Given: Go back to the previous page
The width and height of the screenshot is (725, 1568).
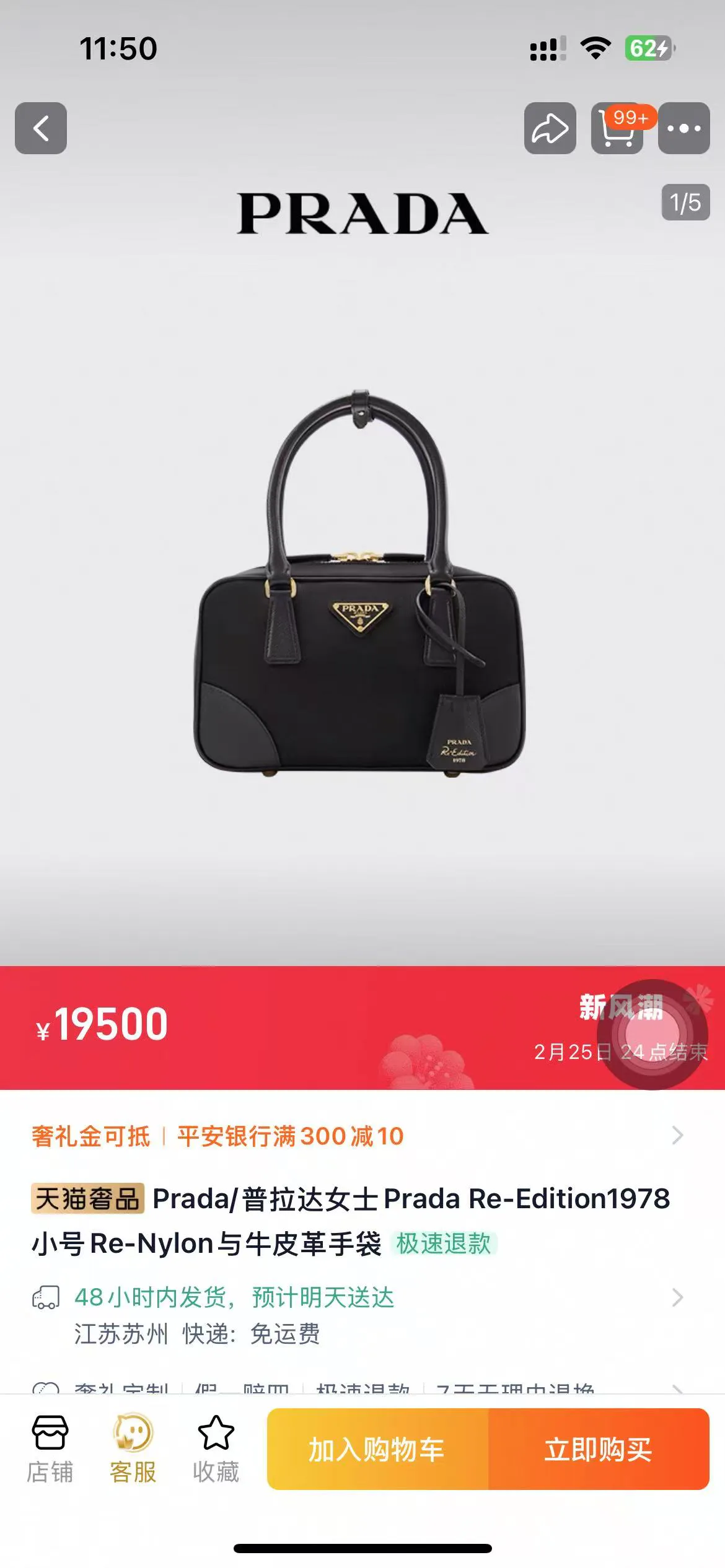Looking at the screenshot, I should click(41, 128).
